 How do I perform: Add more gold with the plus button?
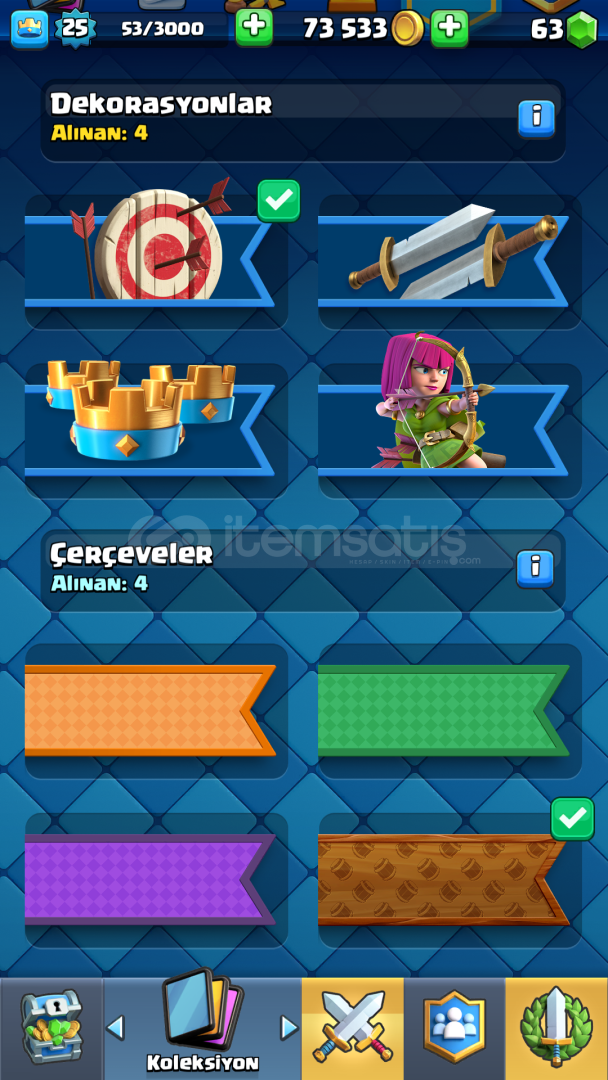pos(450,28)
